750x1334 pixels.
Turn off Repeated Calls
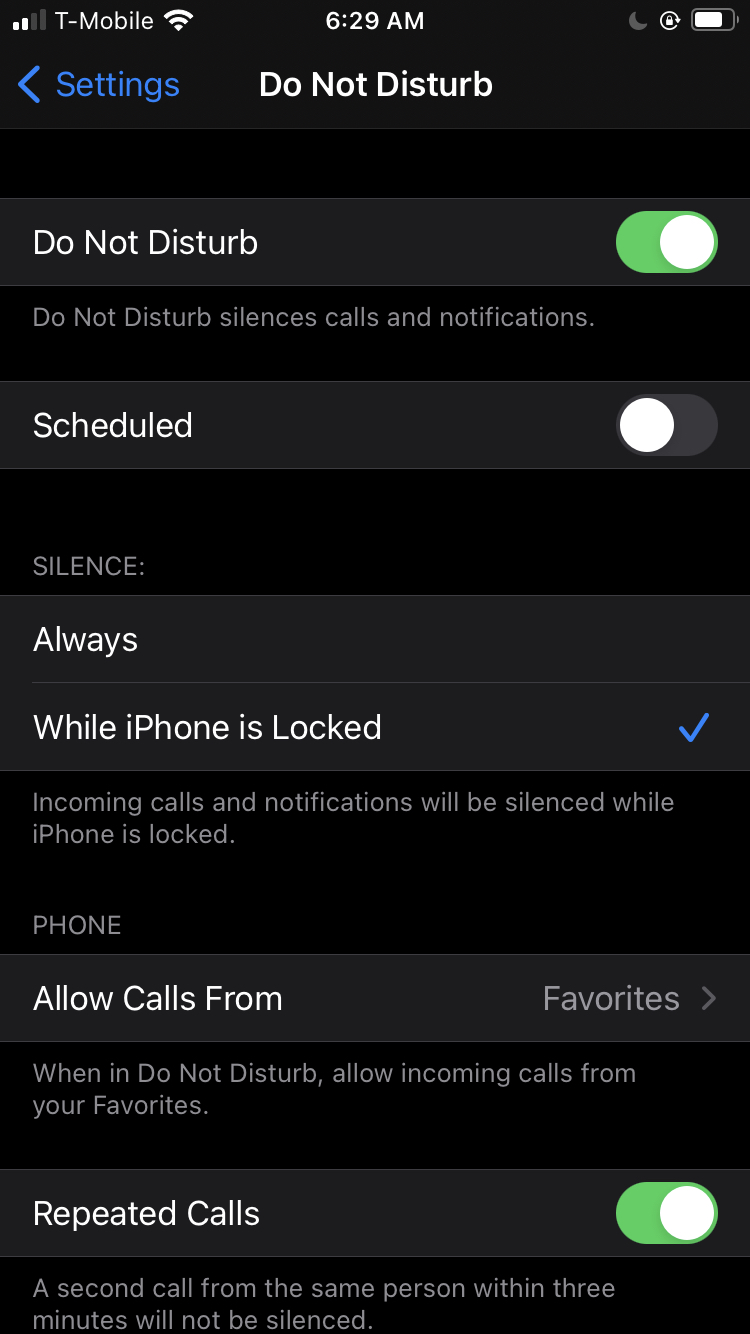coord(666,1213)
